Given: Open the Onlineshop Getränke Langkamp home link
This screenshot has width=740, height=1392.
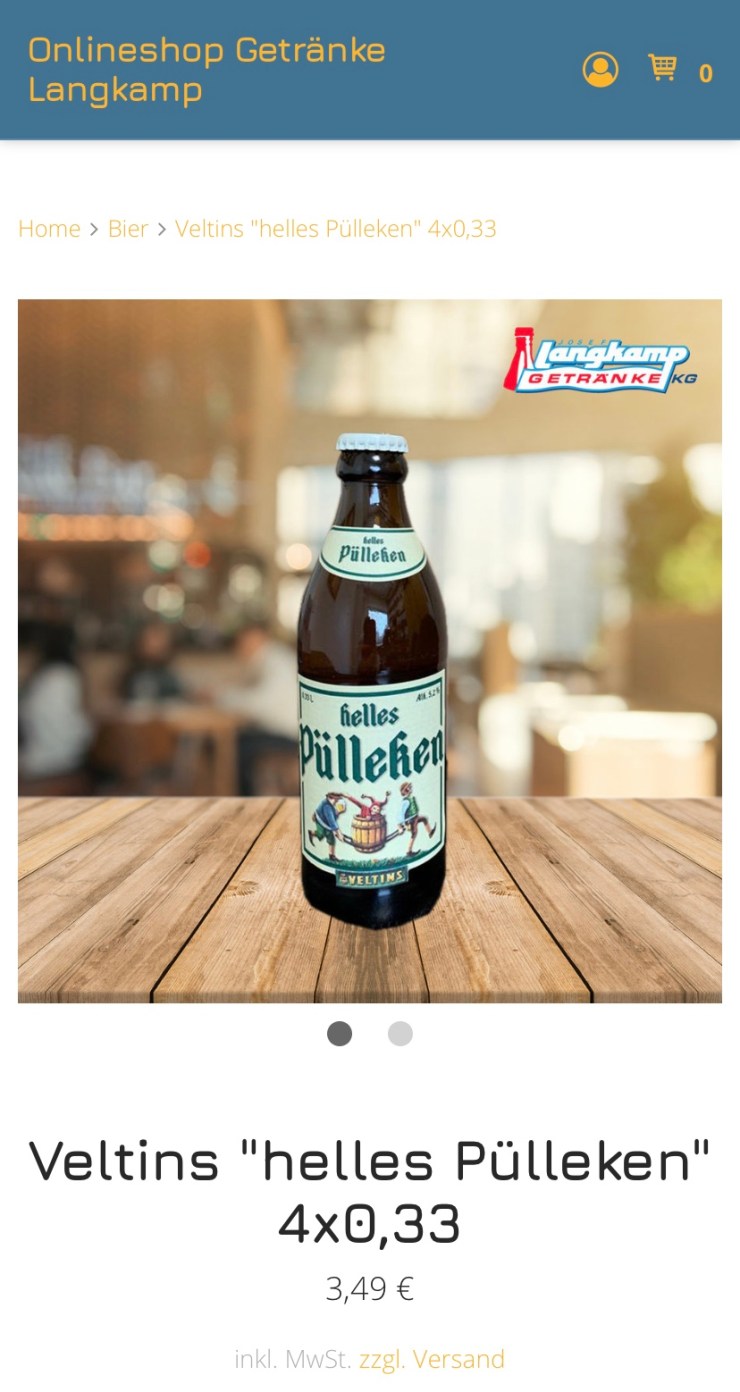Looking at the screenshot, I should pos(206,70).
